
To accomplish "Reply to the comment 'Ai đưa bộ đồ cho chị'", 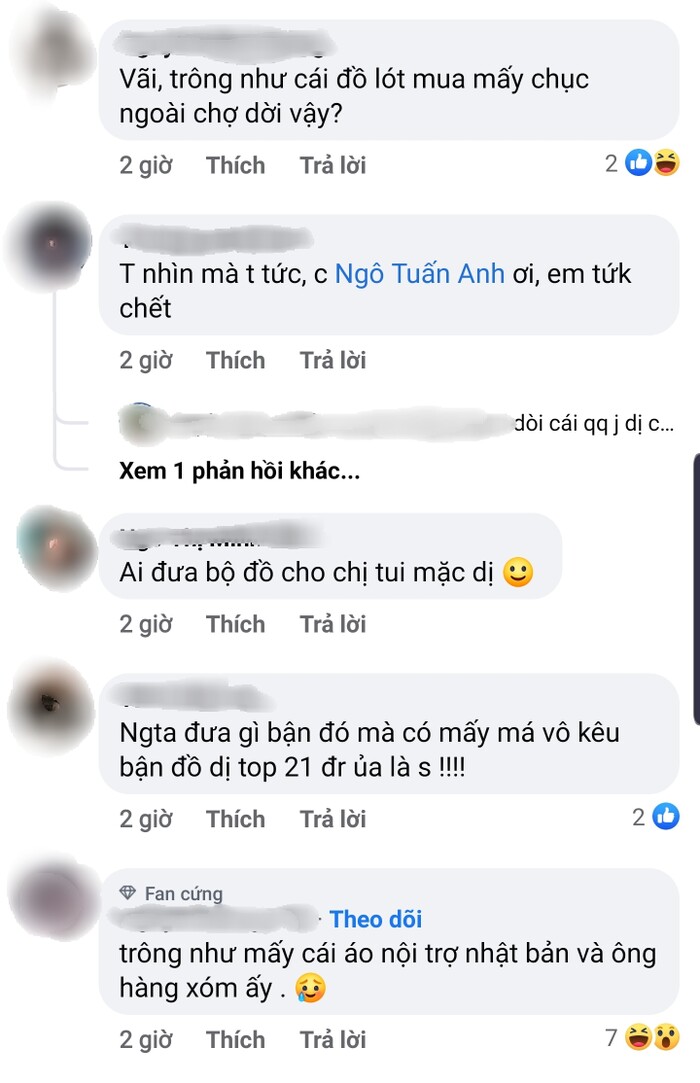I will tap(332, 624).
